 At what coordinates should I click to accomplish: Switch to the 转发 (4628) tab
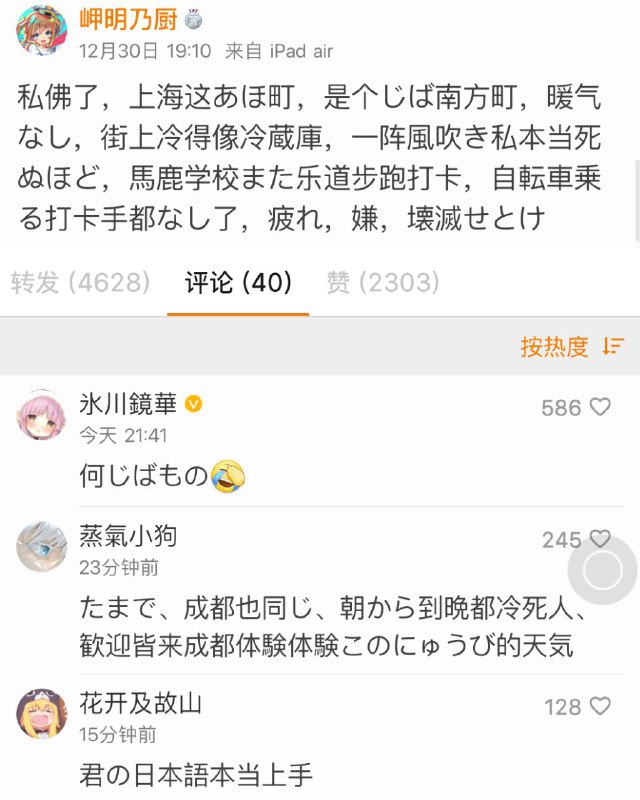coord(81,283)
